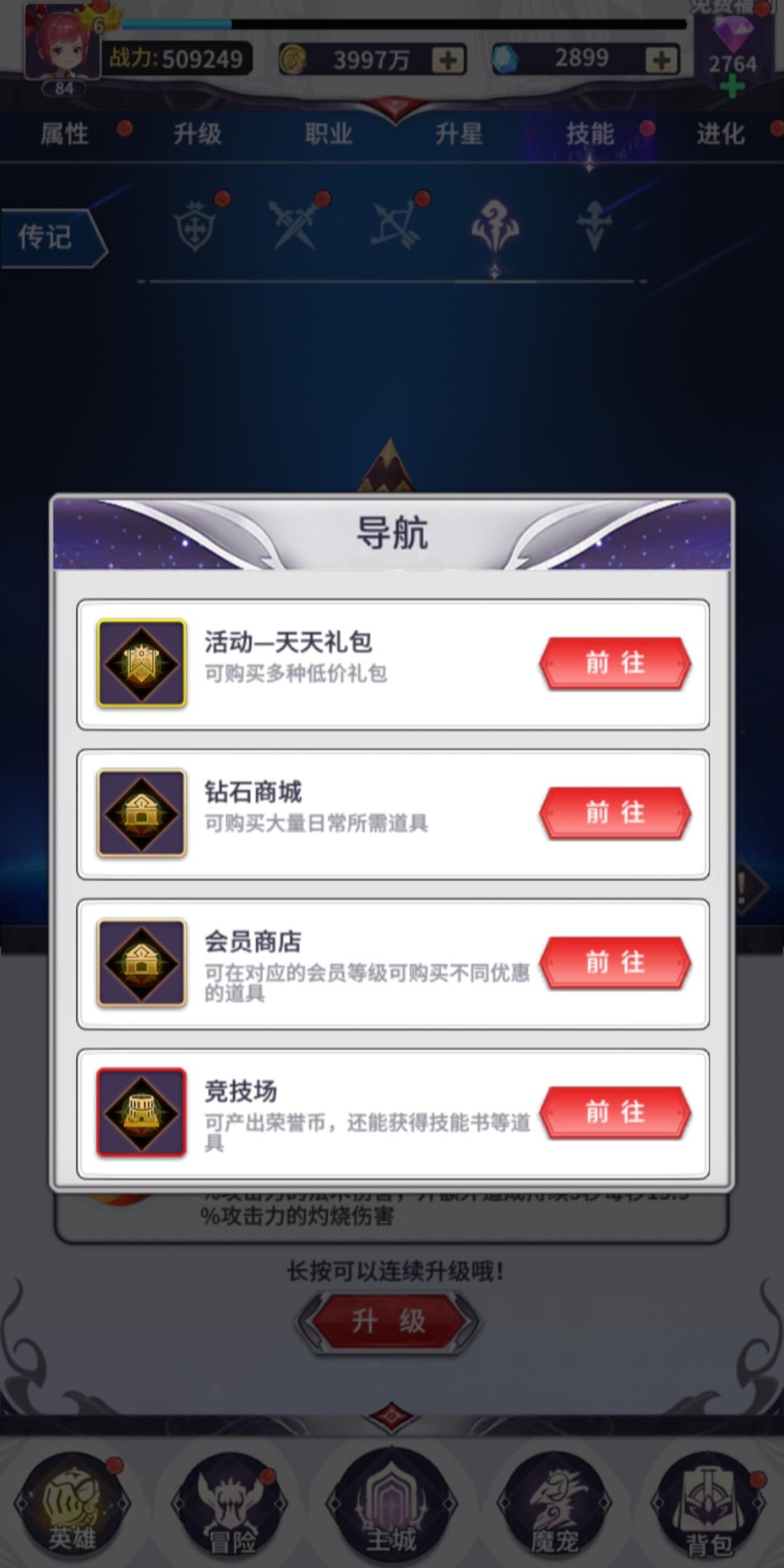Open the 技能 tab
Image resolution: width=784 pixels, height=1568 pixels.
tap(589, 134)
